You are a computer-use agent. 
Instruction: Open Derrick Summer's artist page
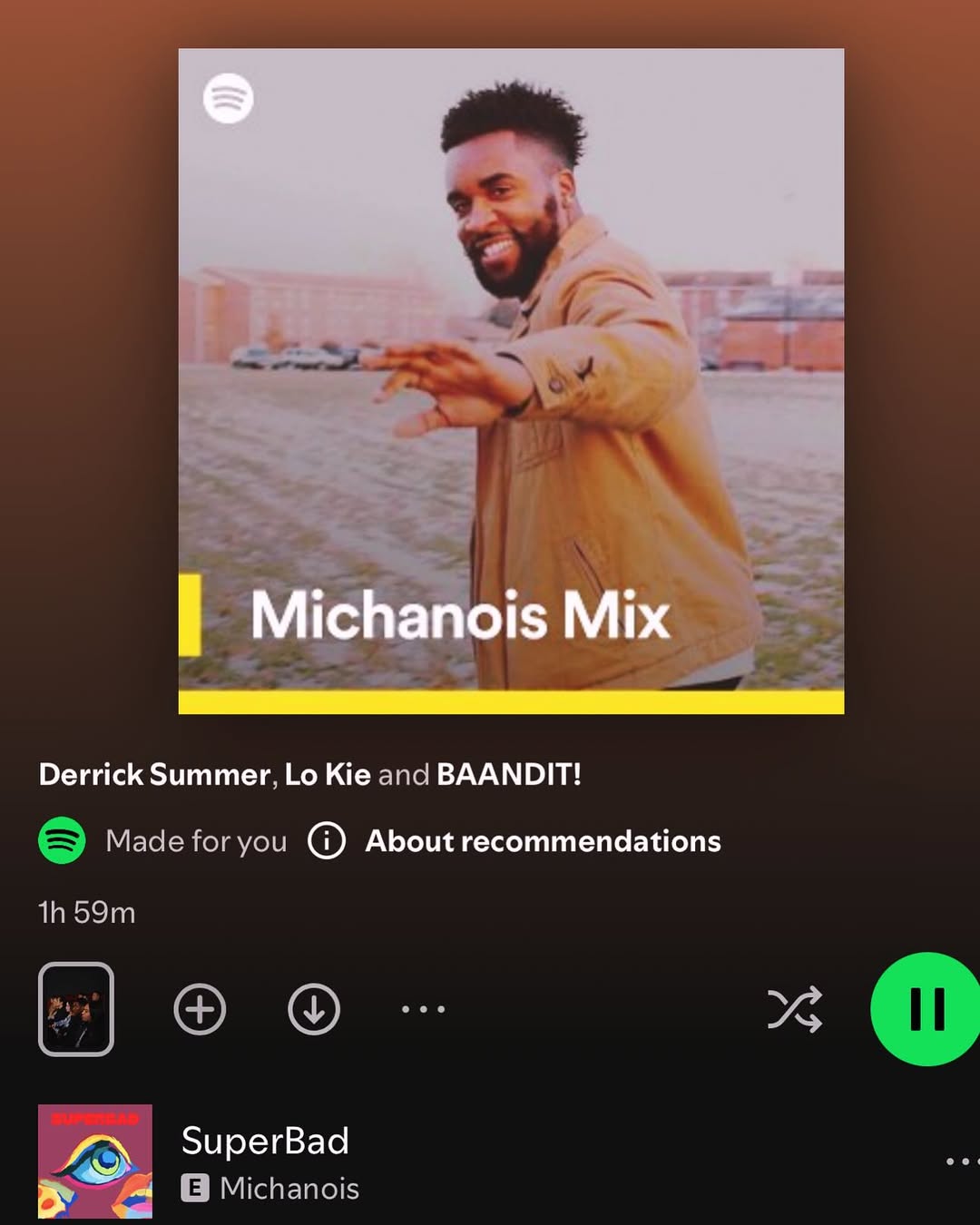[x=154, y=775]
